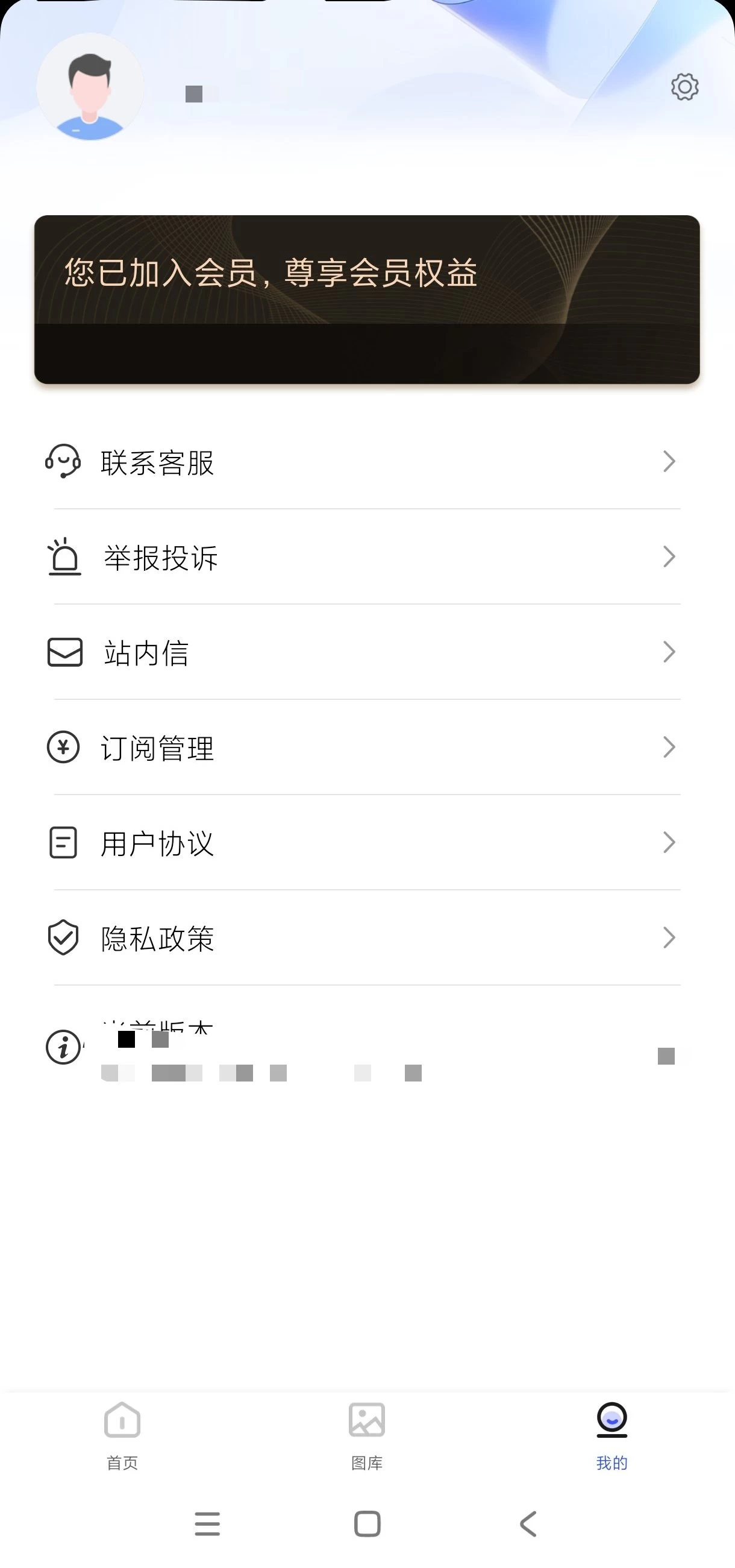Switch to the 图库 gallery tab
This screenshot has width=735, height=1568.
(367, 1437)
